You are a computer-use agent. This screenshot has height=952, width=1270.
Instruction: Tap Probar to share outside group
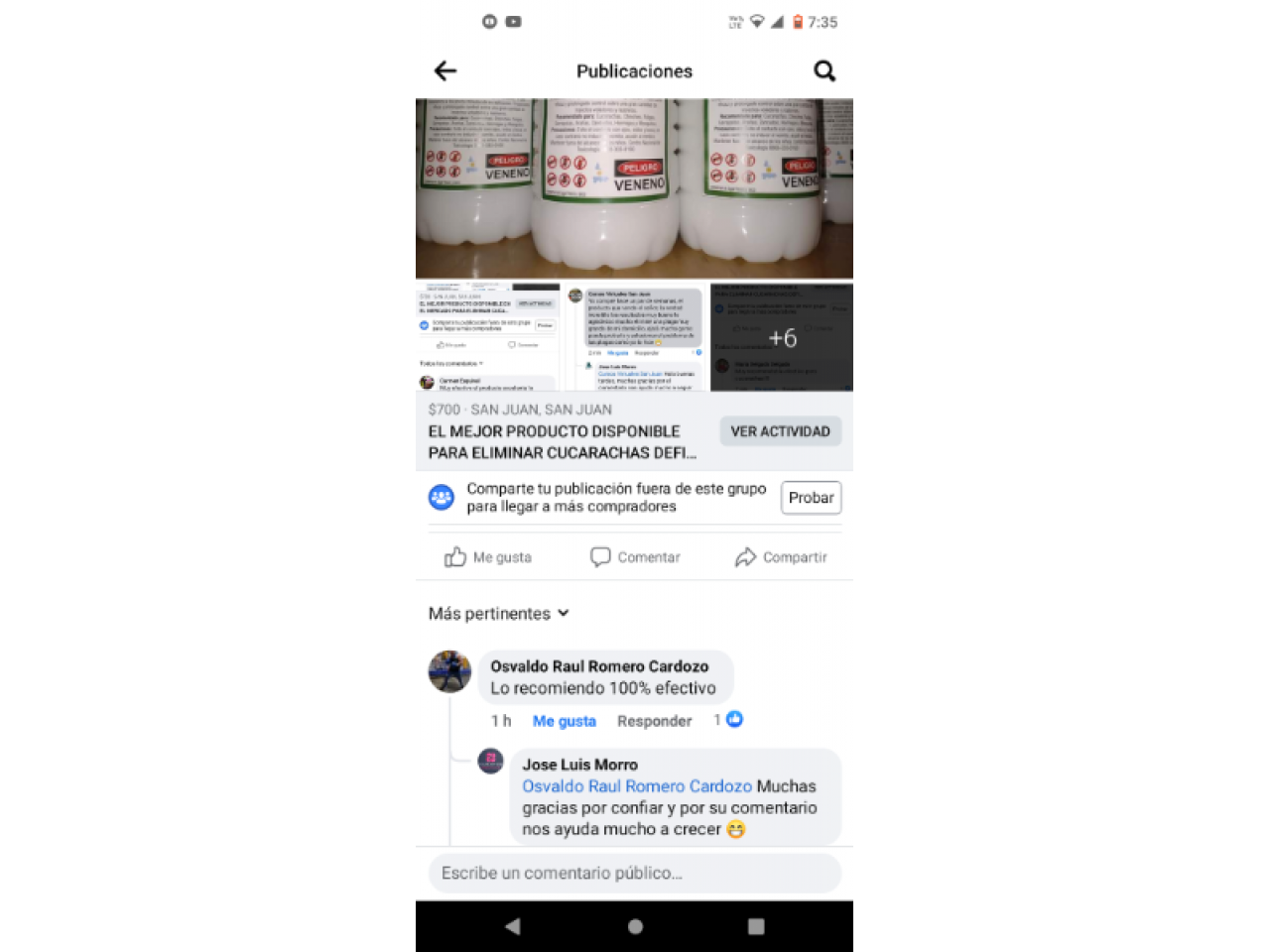(x=811, y=498)
